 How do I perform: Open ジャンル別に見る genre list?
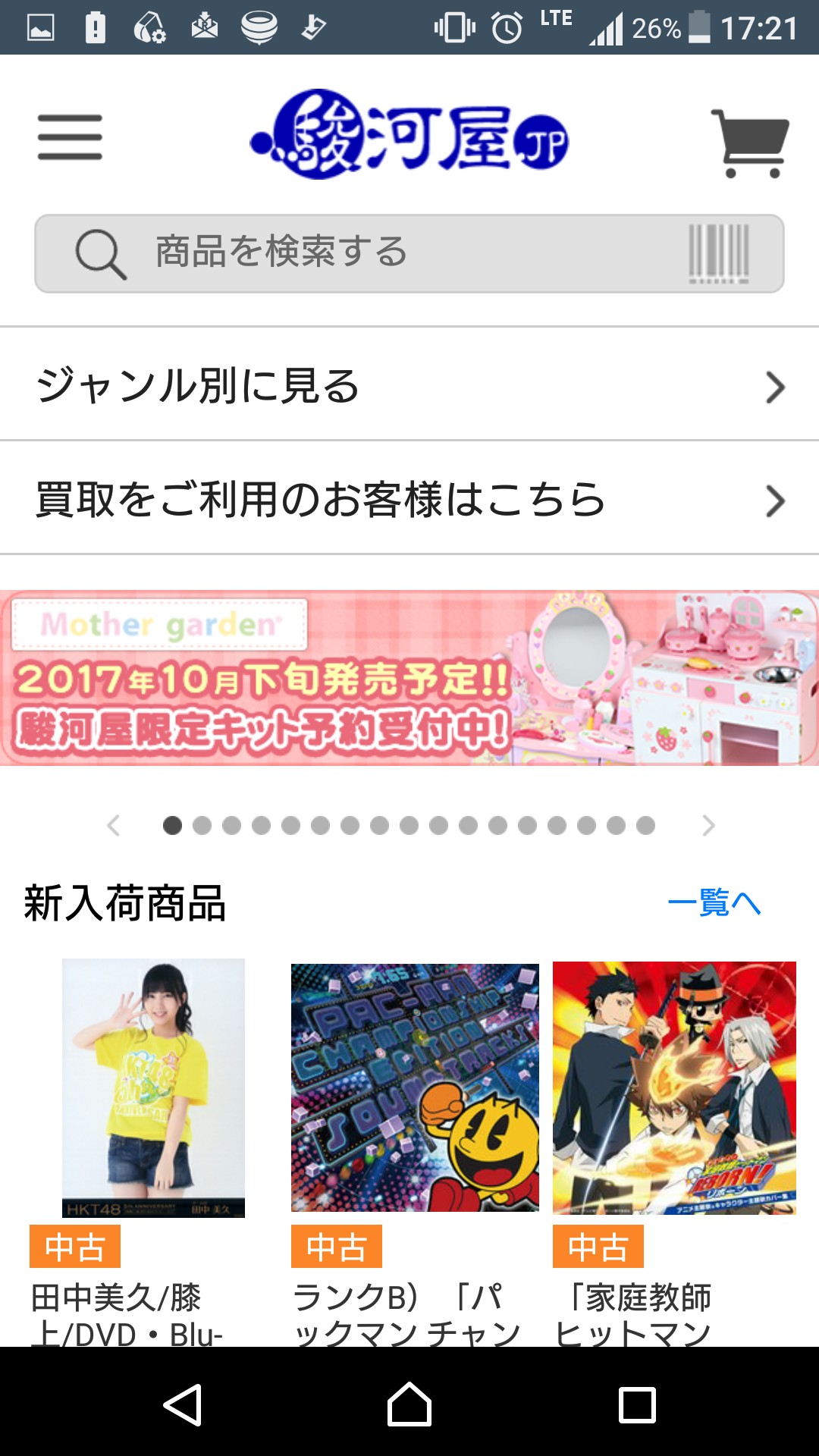pyautogui.click(x=409, y=385)
